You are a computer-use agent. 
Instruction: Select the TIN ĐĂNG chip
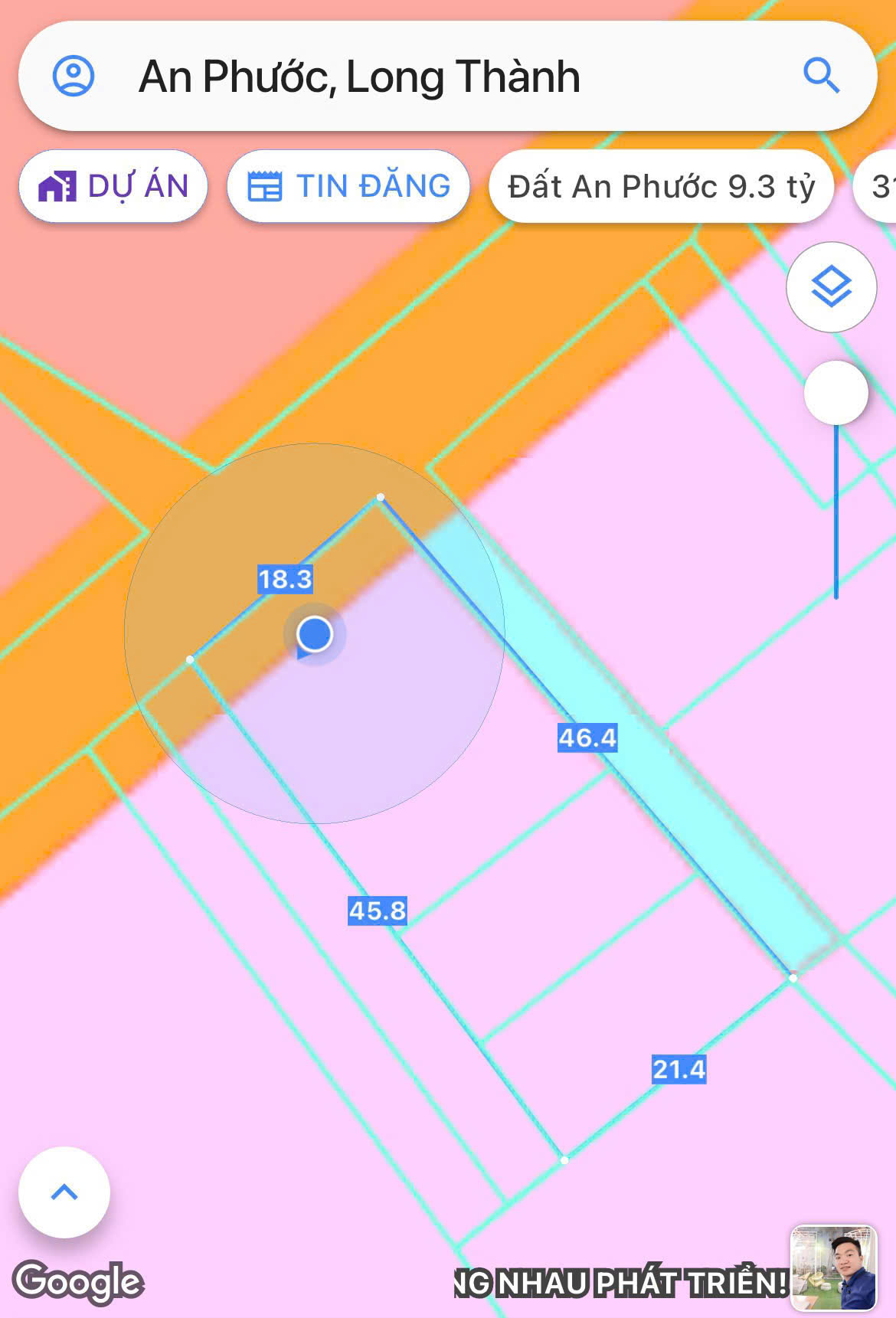click(x=348, y=186)
